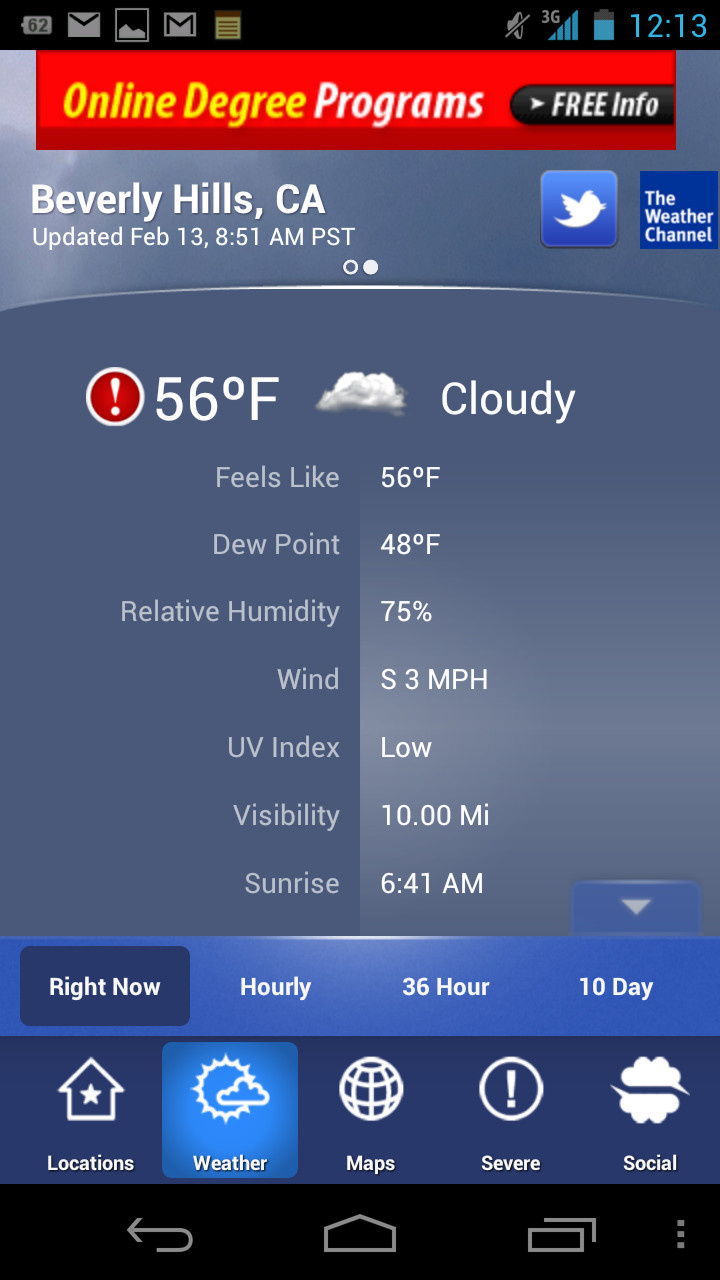Open the Severe alerts tab
720x1280 pixels.
510,1112
